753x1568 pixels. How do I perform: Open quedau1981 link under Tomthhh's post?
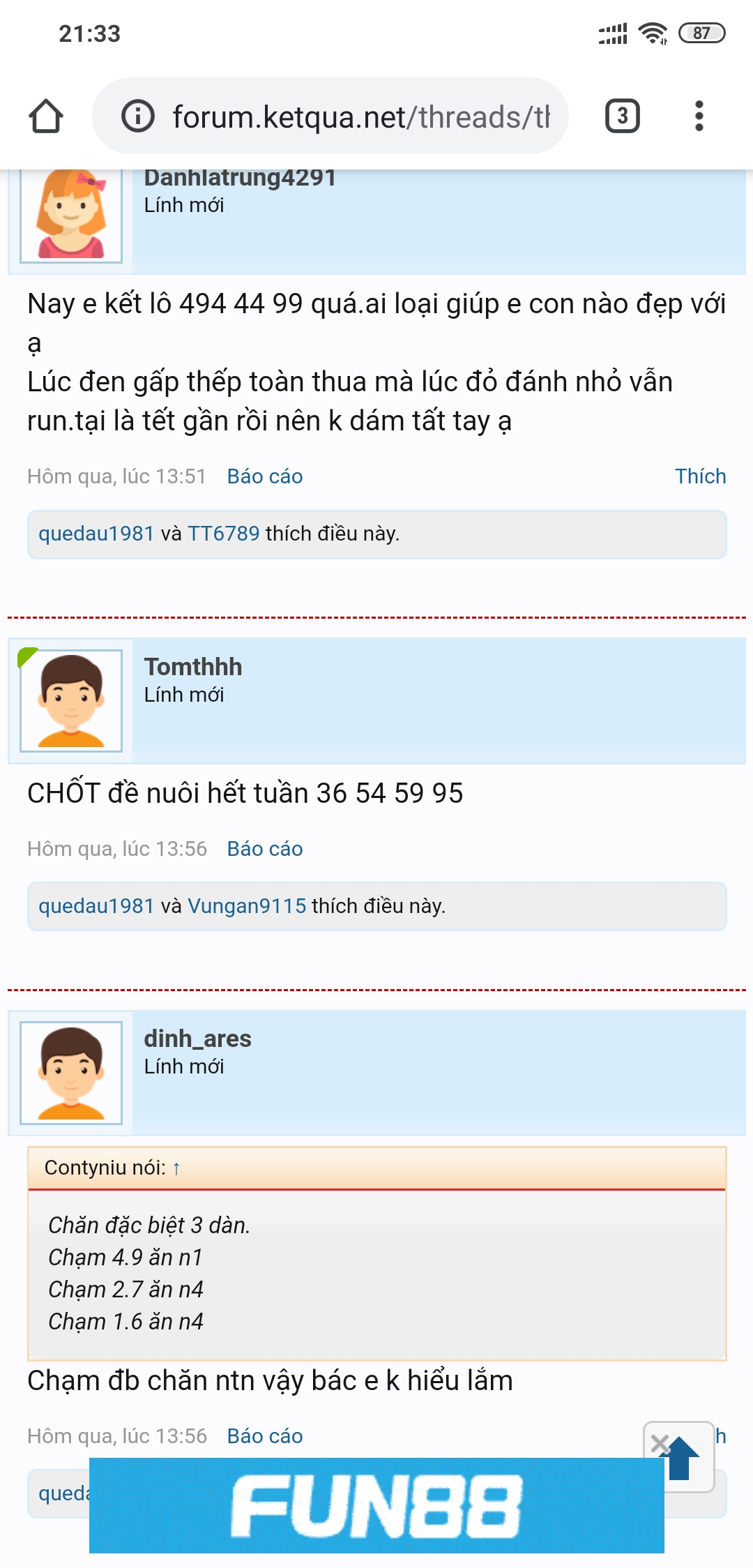click(x=96, y=906)
